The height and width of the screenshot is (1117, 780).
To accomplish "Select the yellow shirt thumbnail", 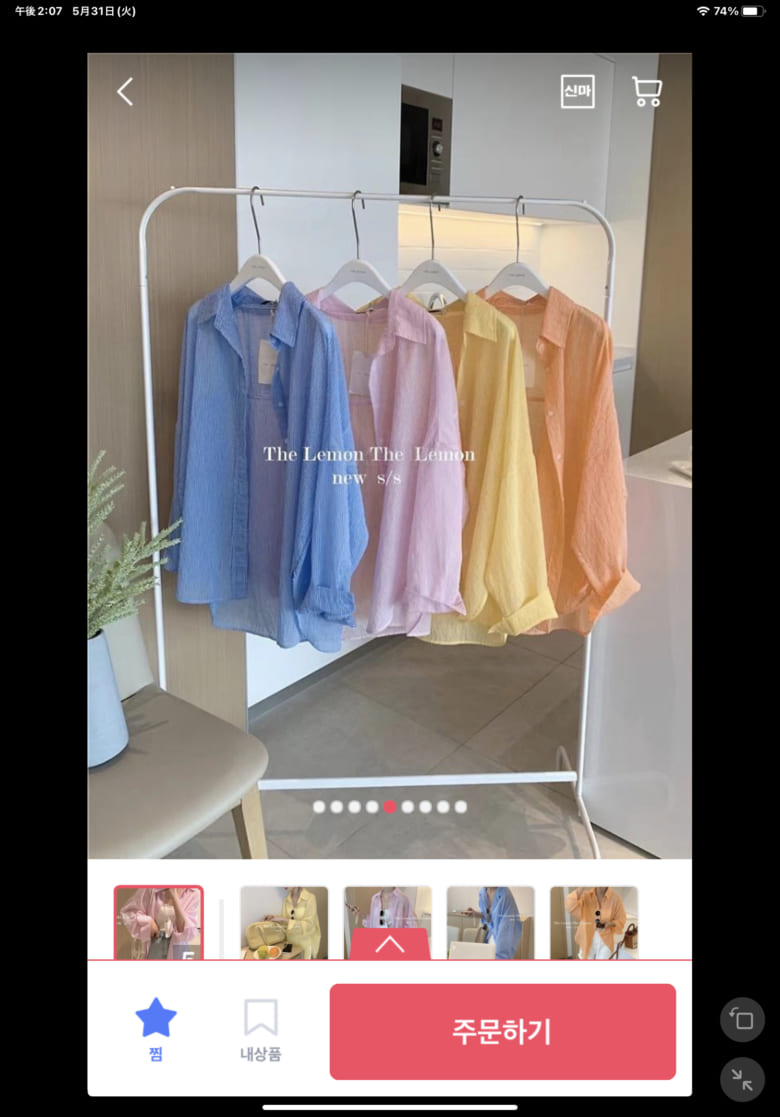I will click(284, 922).
